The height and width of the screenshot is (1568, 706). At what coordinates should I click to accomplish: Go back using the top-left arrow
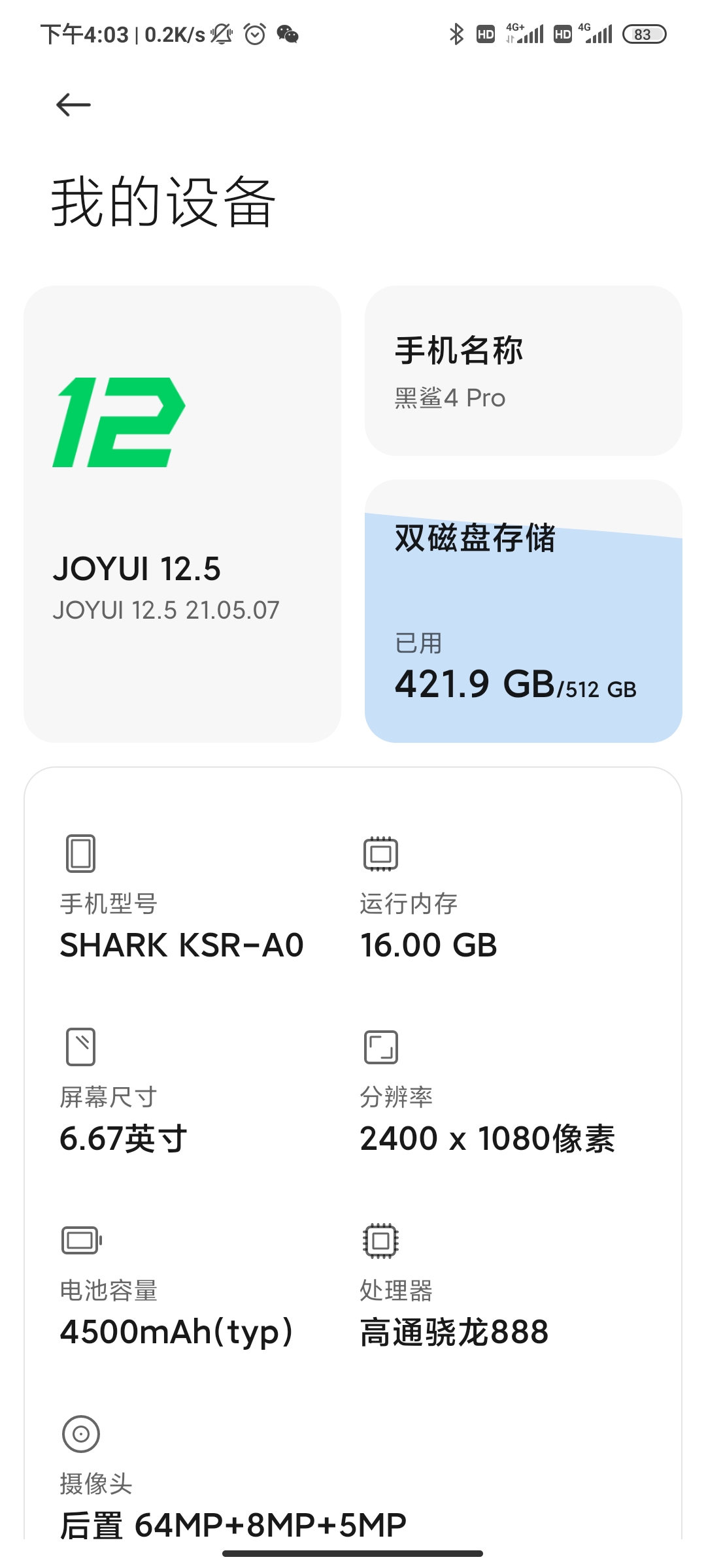73,105
